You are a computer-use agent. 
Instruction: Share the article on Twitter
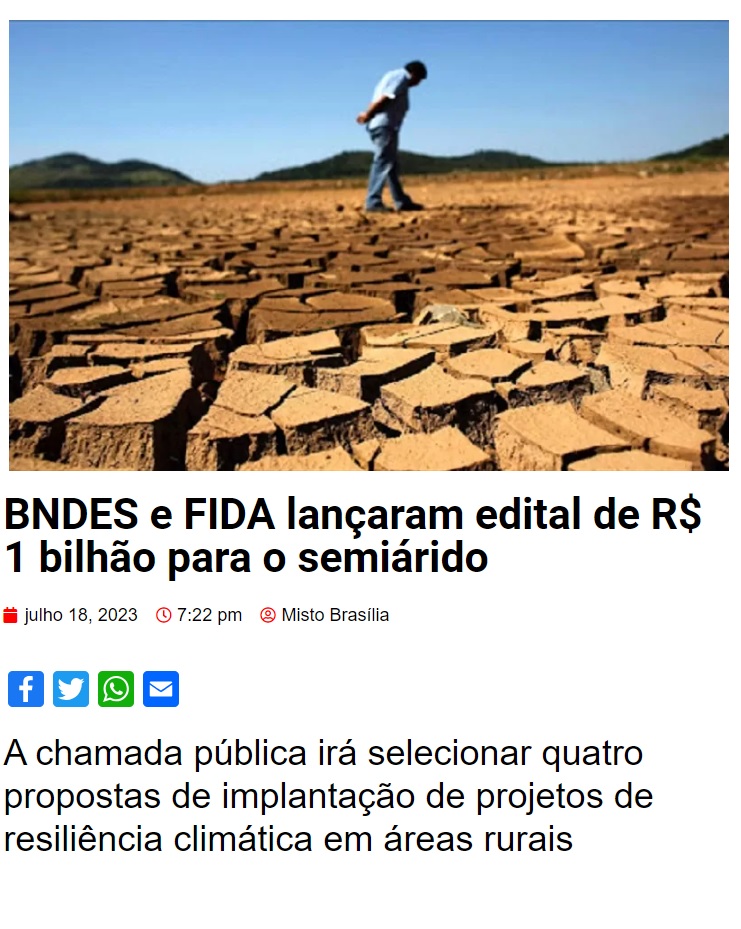(71, 689)
